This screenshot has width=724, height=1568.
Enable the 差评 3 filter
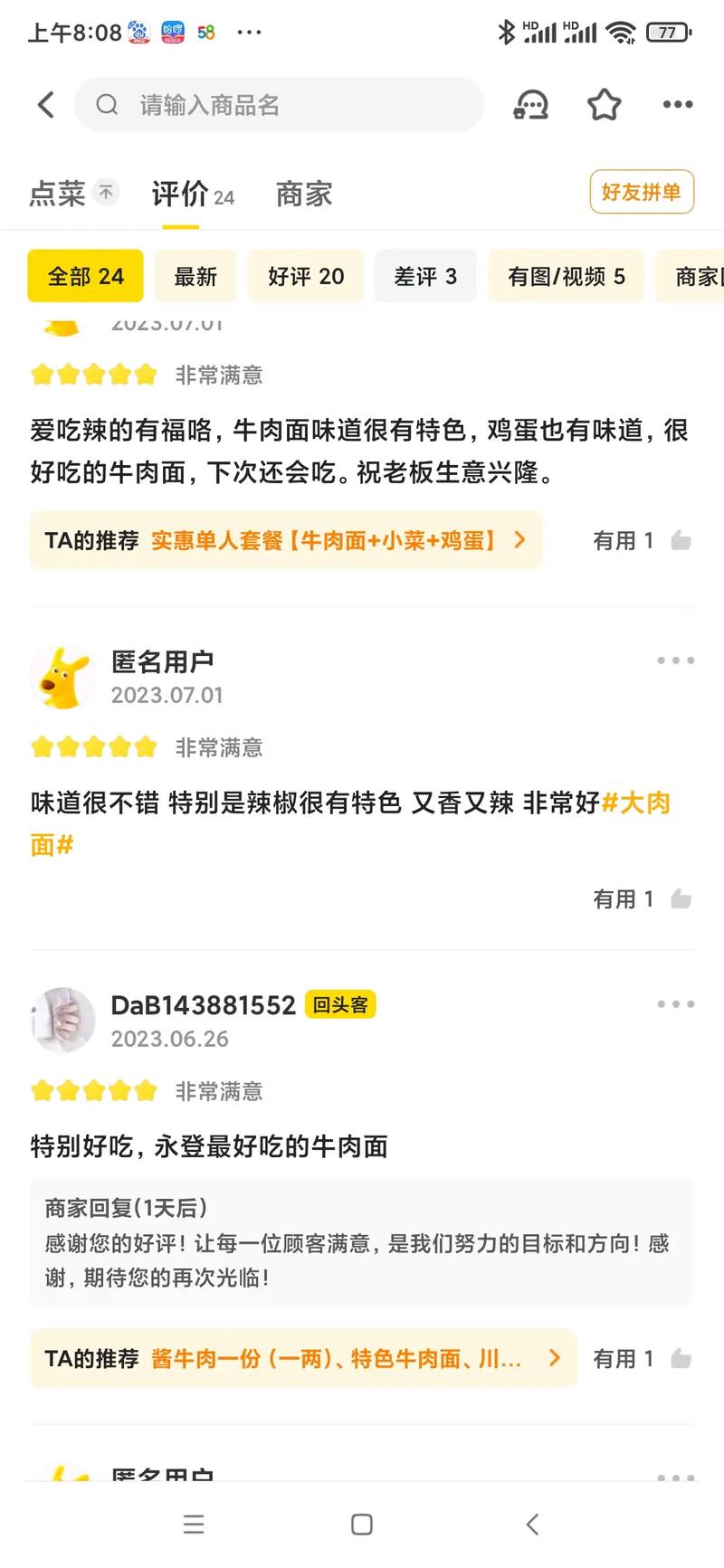pos(424,276)
